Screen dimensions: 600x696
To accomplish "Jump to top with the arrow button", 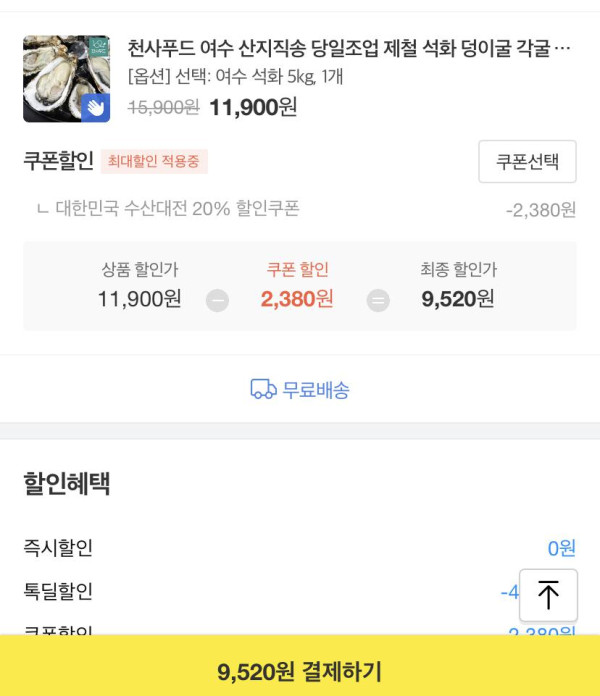I will [548, 595].
